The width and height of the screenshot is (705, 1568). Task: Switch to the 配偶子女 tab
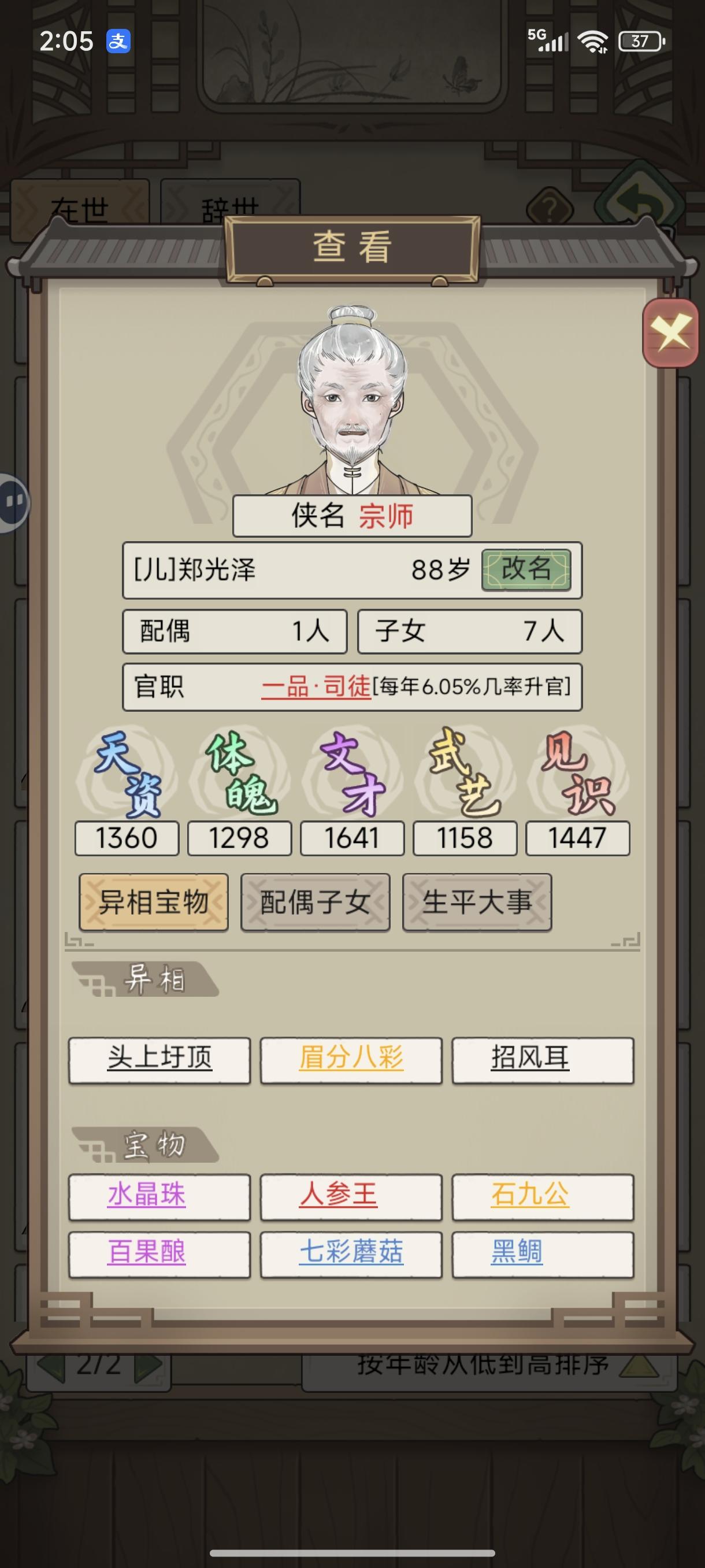point(315,901)
